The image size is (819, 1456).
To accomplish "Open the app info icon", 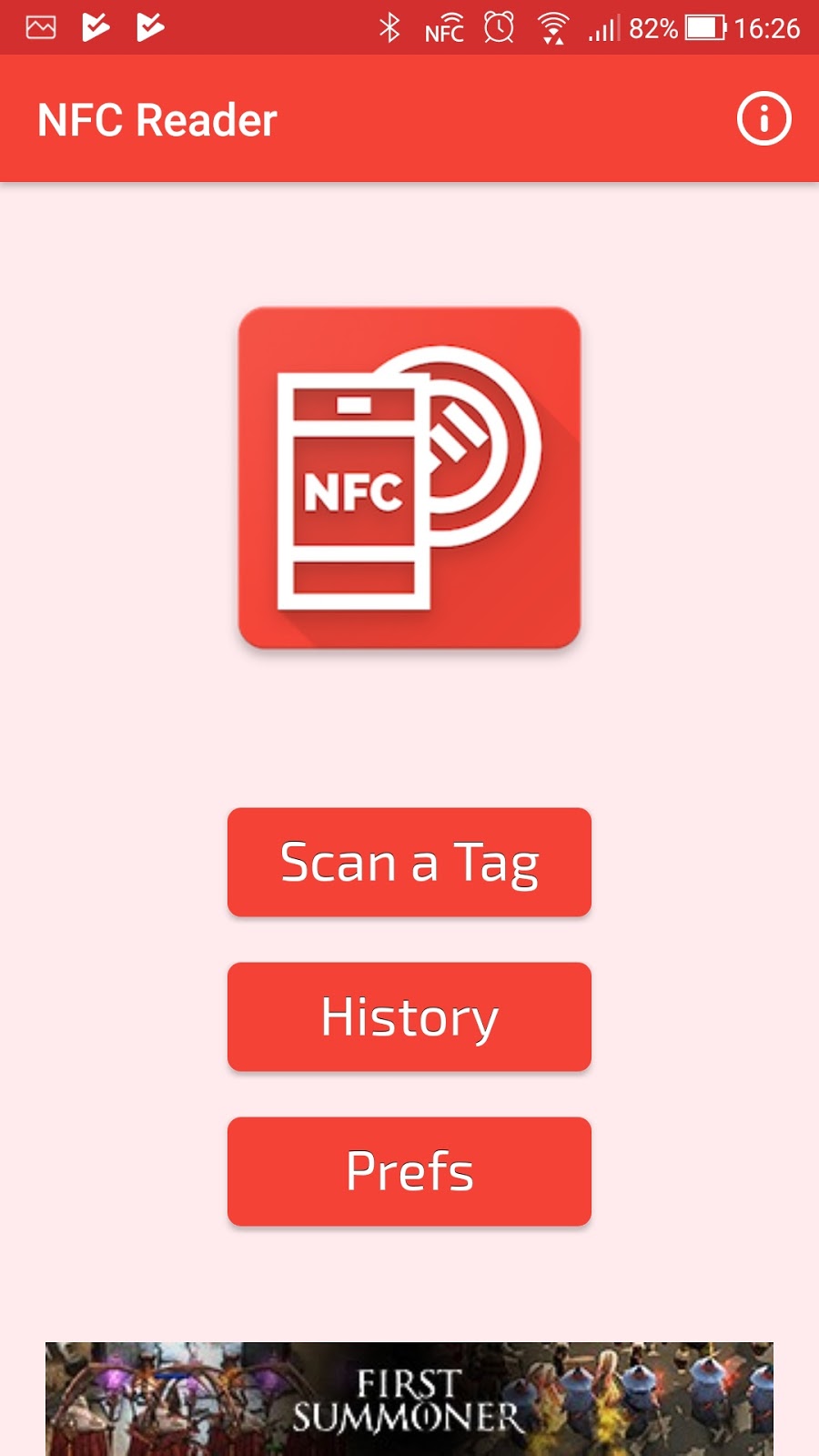I will point(763,119).
